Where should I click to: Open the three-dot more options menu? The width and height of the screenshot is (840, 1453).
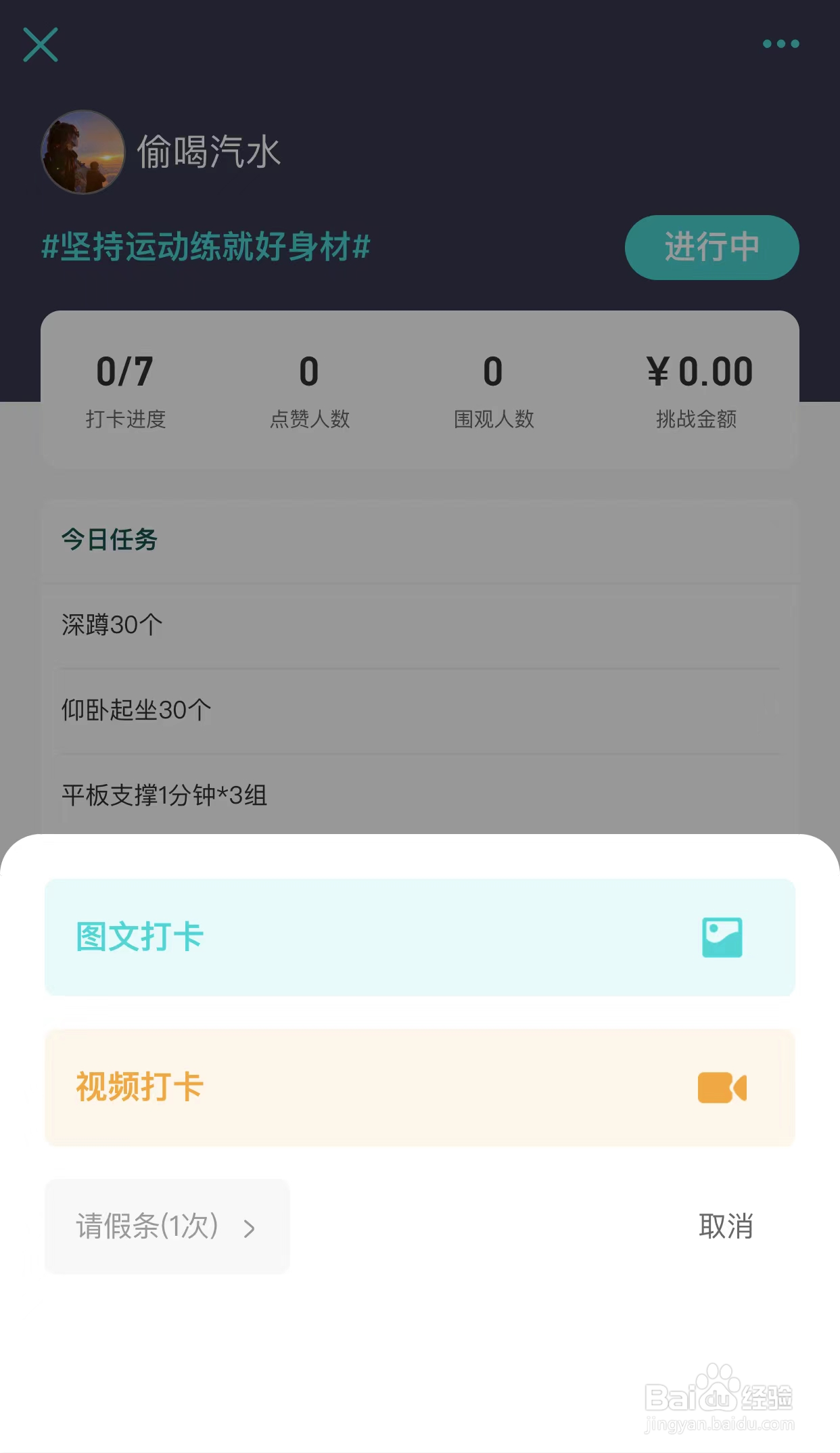pos(780,43)
